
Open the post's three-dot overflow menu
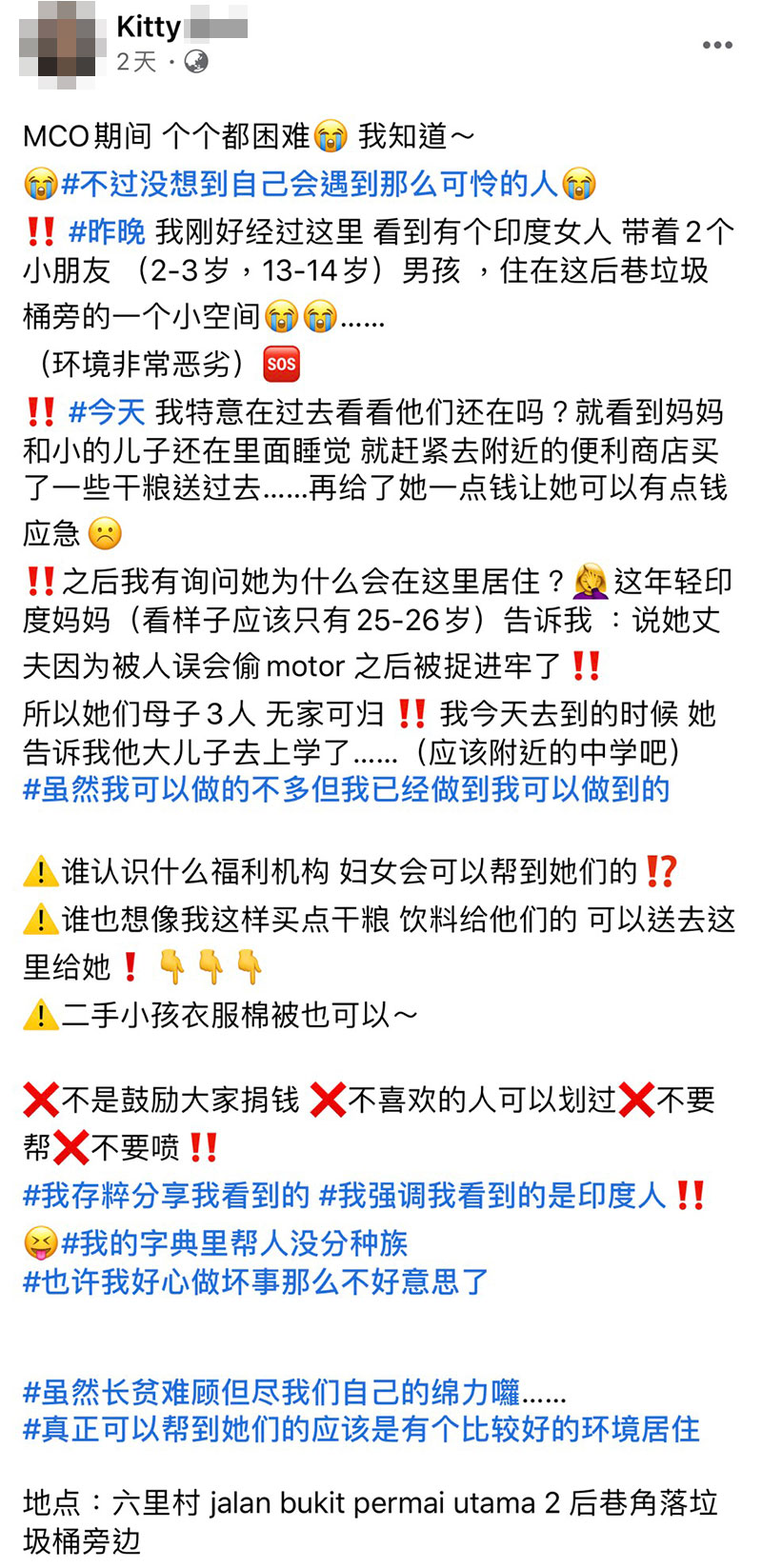pyautogui.click(x=716, y=45)
